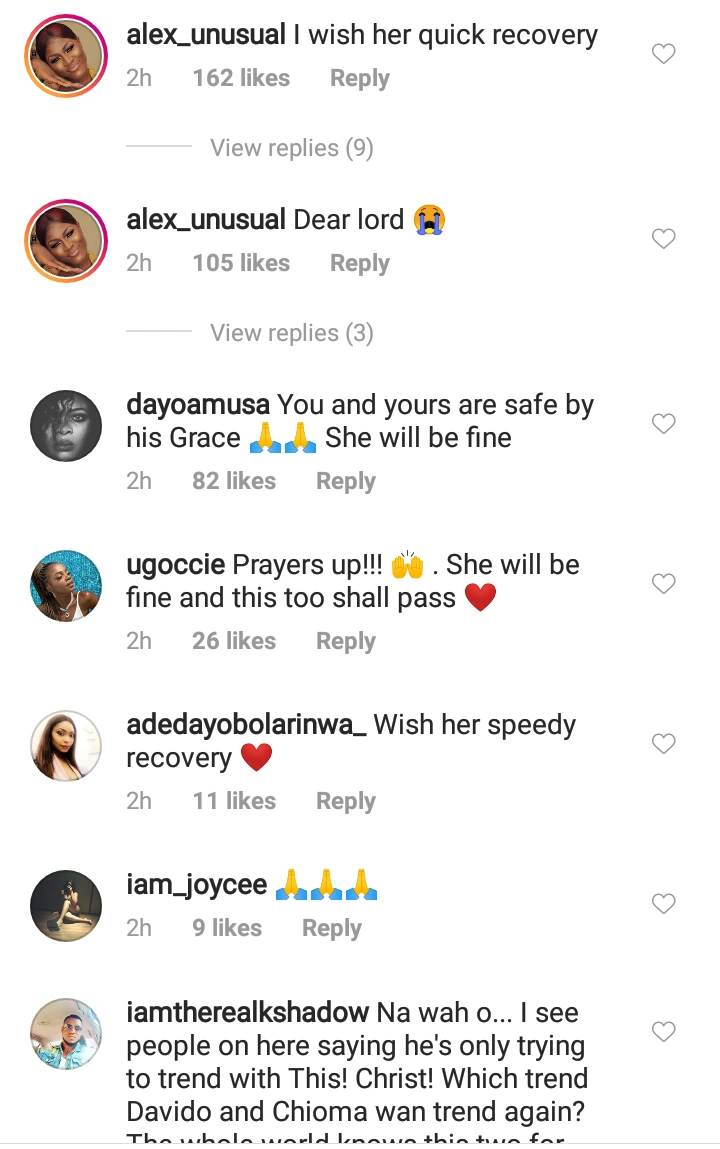Like alex_unusual's 'Dear lord' comment
The height and width of the screenshot is (1149, 720).
click(x=664, y=239)
